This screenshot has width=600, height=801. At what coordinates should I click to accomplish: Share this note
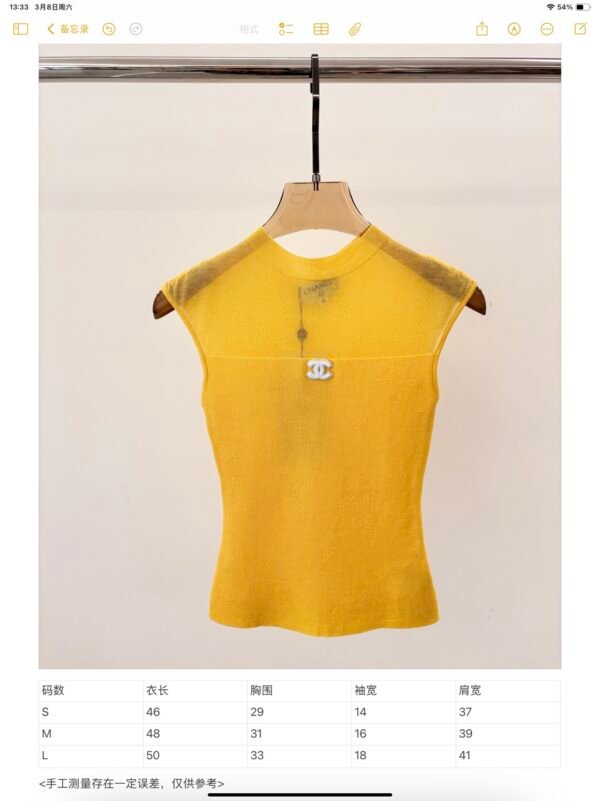coord(482,29)
